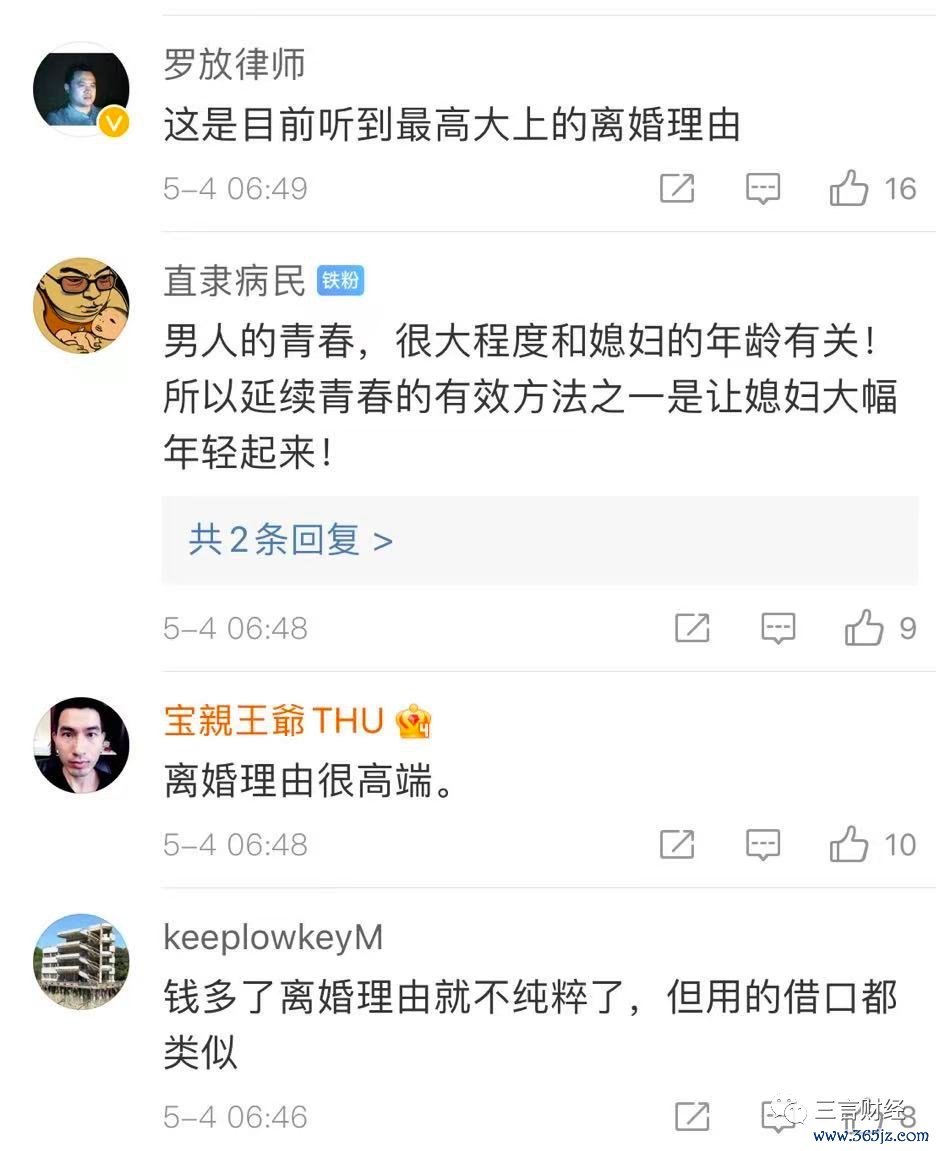The image size is (936, 1151).
Task: Like 直隶病民's comment
Action: [x=864, y=628]
